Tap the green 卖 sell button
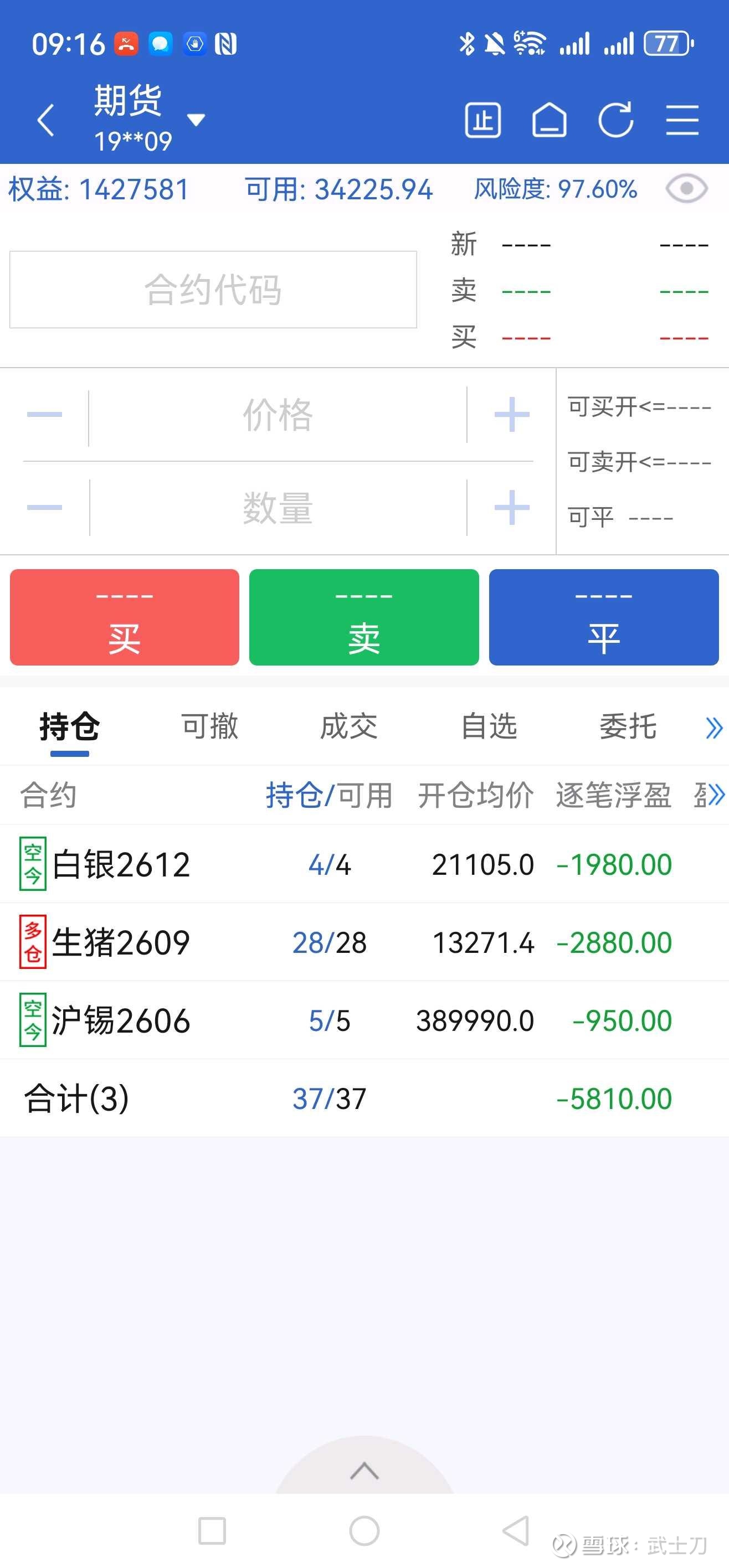The width and height of the screenshot is (729, 1568). pos(364,617)
